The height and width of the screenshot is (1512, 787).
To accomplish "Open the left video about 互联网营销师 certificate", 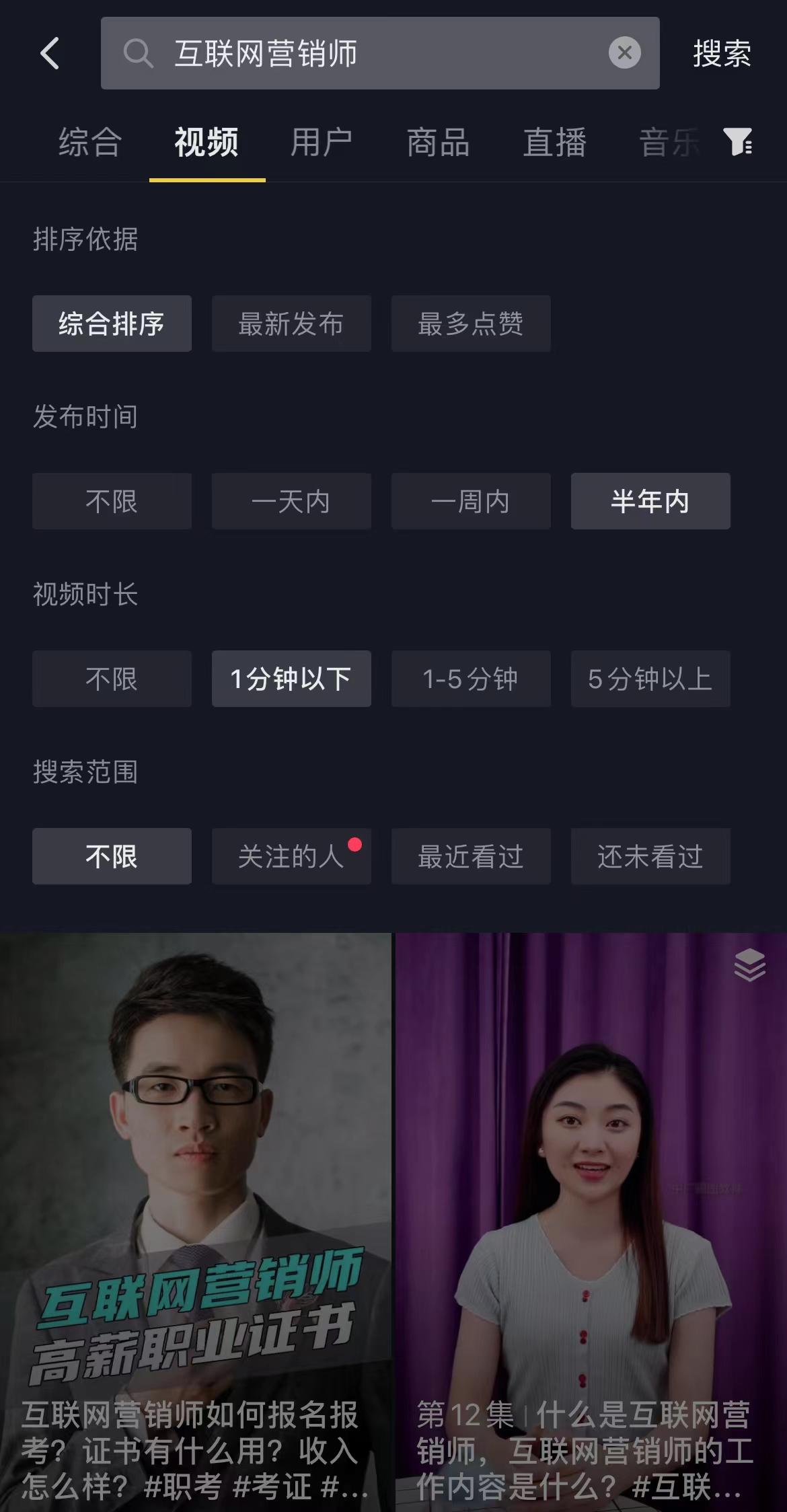I will [195, 1177].
